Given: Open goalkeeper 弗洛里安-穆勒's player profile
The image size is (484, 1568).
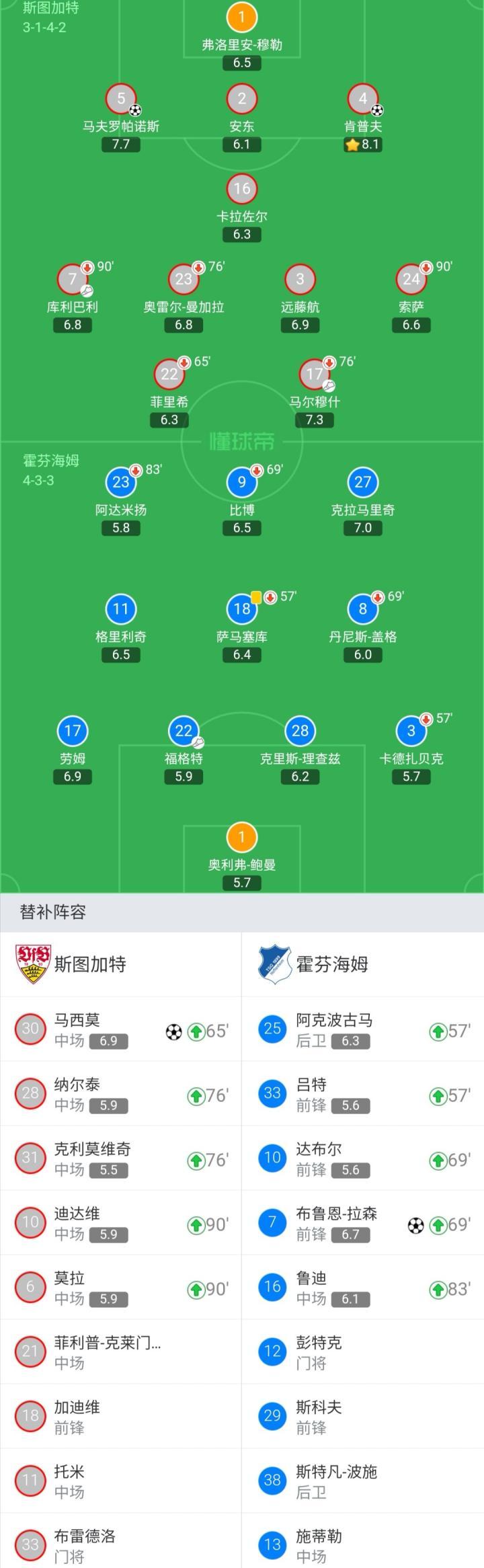Looking at the screenshot, I should pos(242,19).
